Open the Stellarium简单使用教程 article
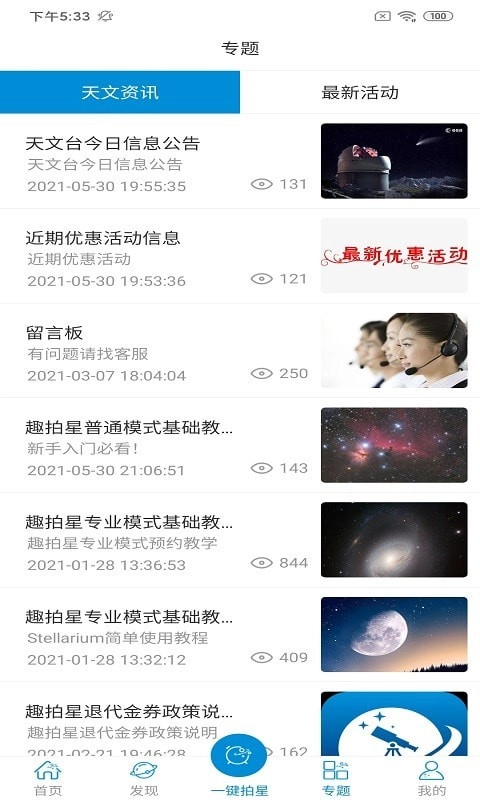The height and width of the screenshot is (800, 480). 240,635
